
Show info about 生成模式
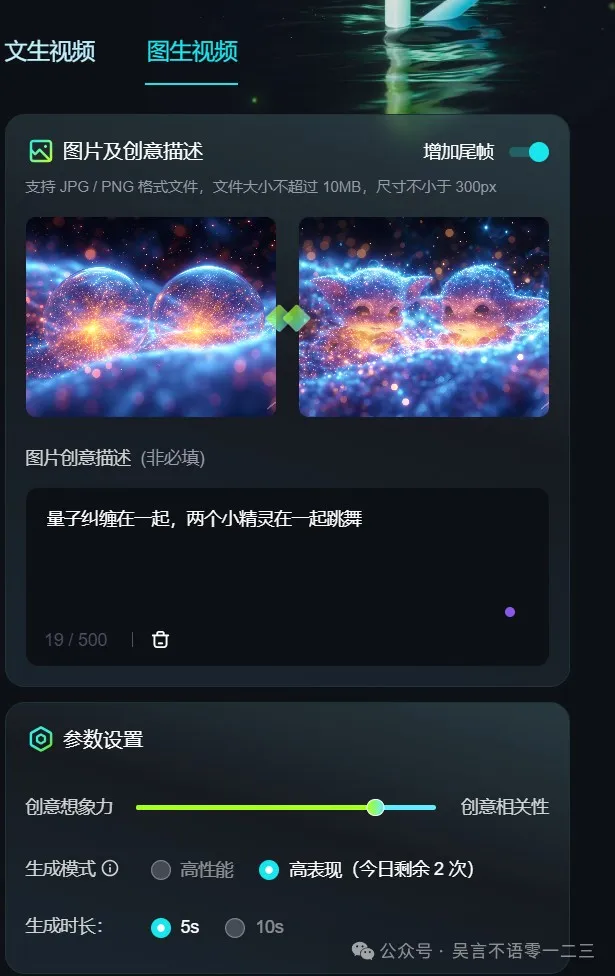tap(110, 868)
